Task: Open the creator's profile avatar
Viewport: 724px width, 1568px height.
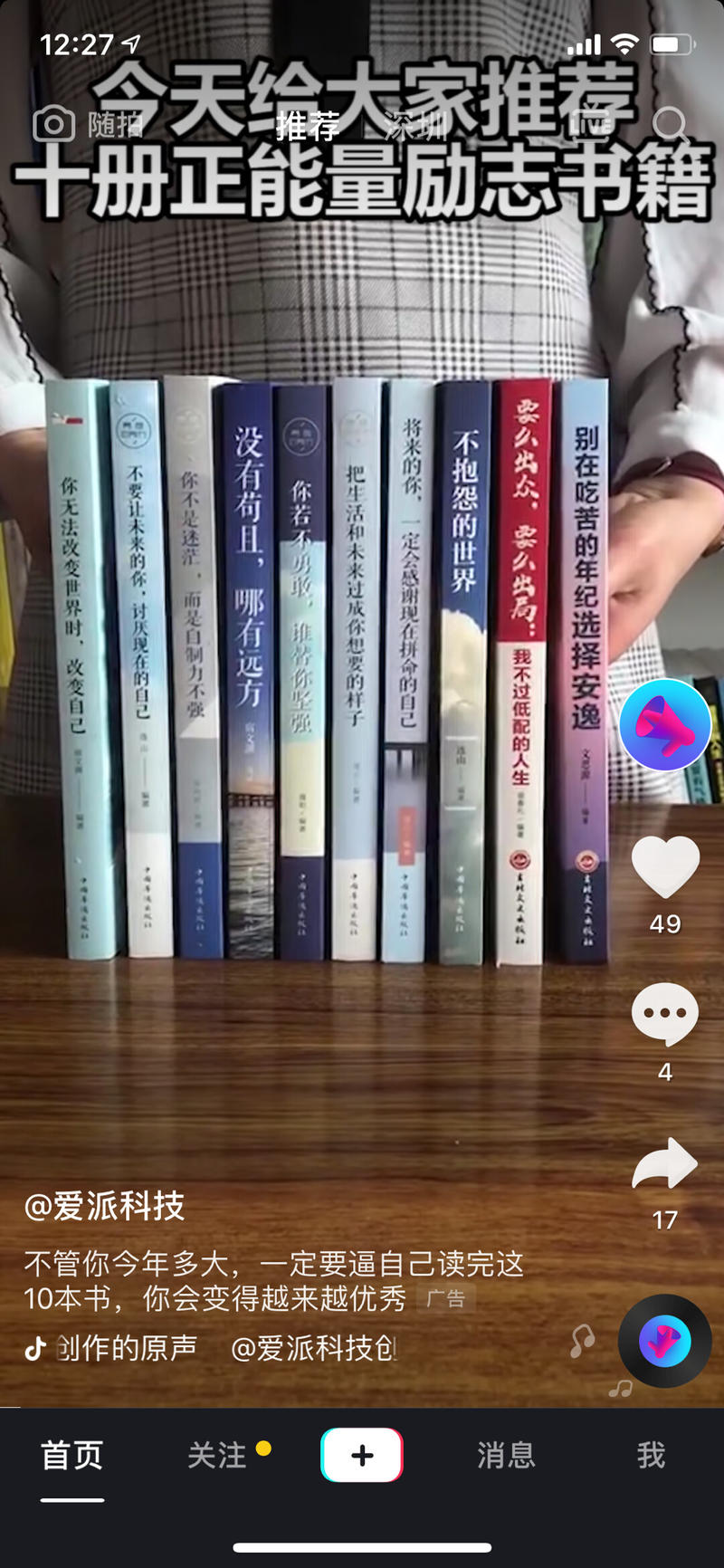Action: click(x=665, y=724)
